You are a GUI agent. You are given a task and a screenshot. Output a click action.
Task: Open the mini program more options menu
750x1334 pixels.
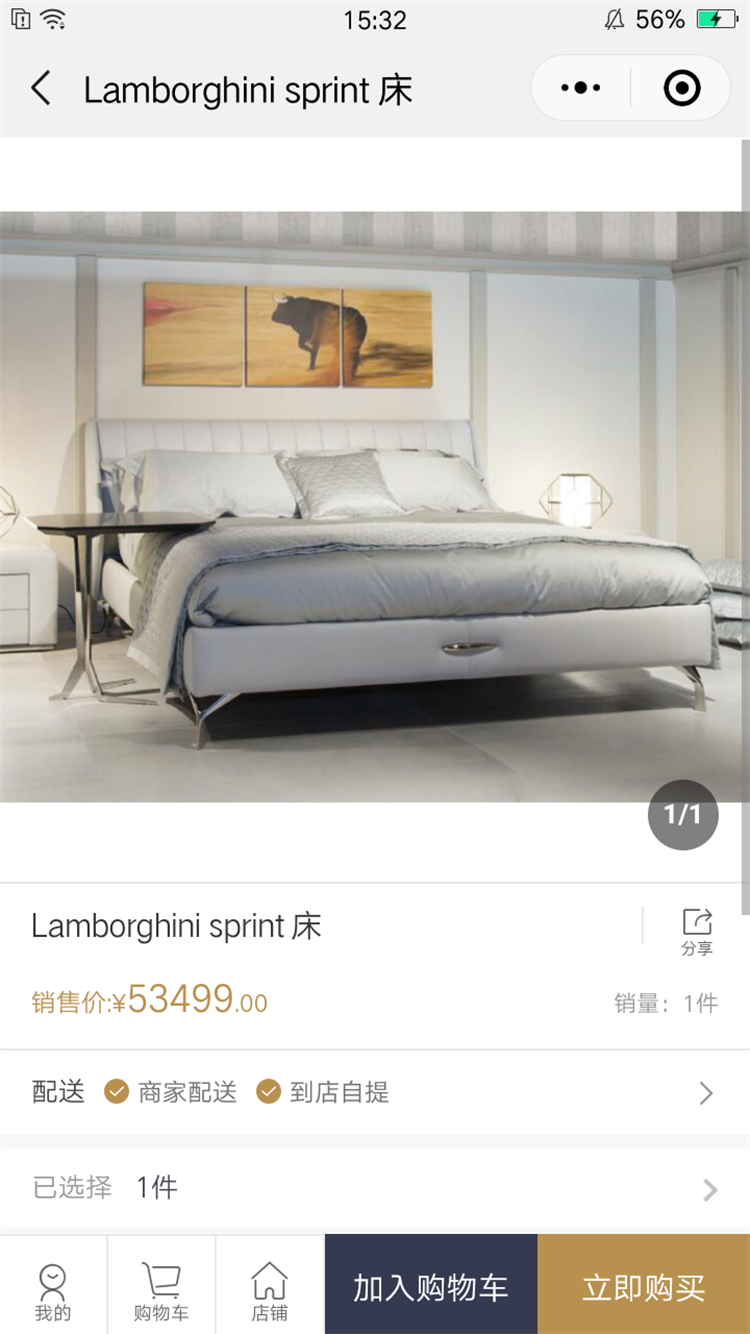[x=581, y=88]
